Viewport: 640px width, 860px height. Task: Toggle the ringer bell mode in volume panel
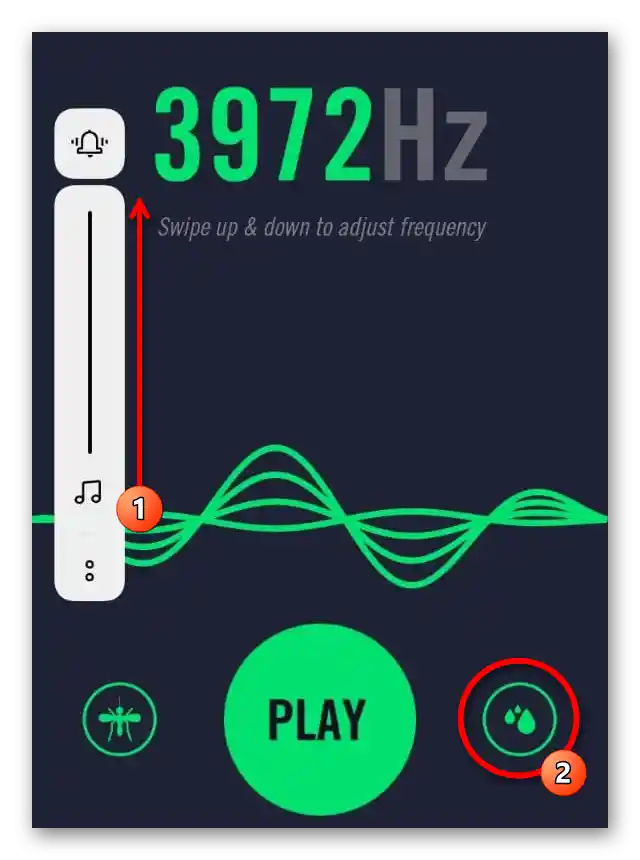point(89,144)
